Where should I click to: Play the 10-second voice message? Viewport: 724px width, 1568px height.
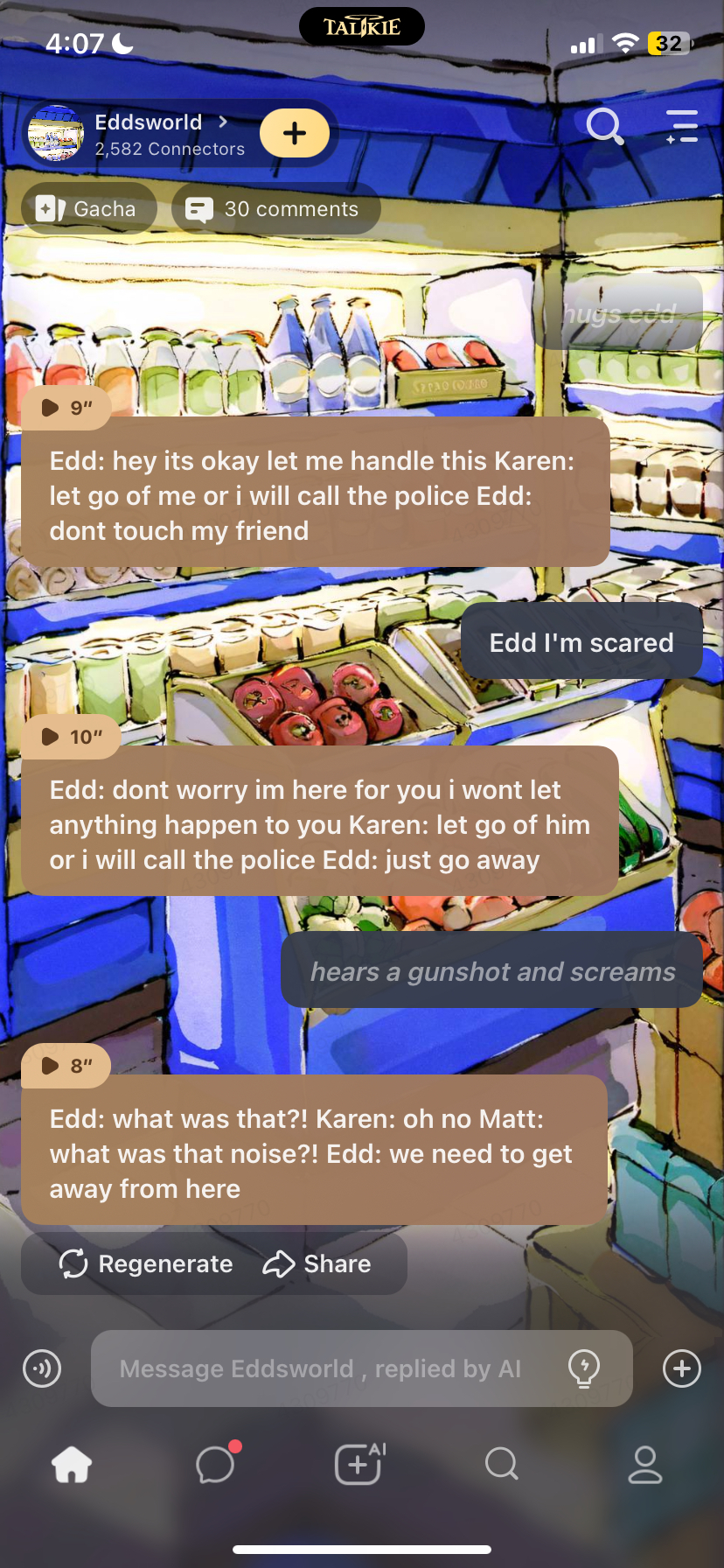[x=70, y=737]
